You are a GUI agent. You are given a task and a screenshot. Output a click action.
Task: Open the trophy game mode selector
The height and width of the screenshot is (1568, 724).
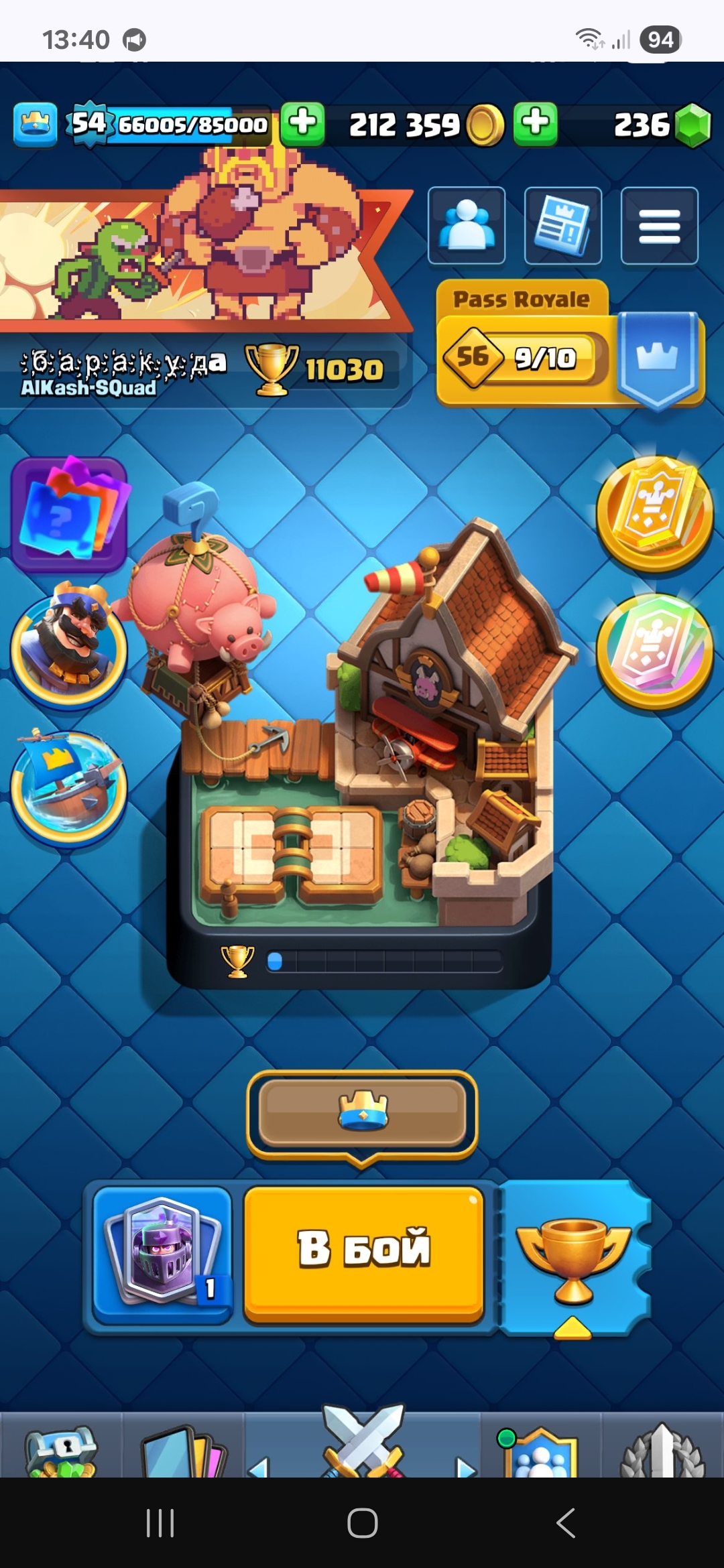(574, 1256)
